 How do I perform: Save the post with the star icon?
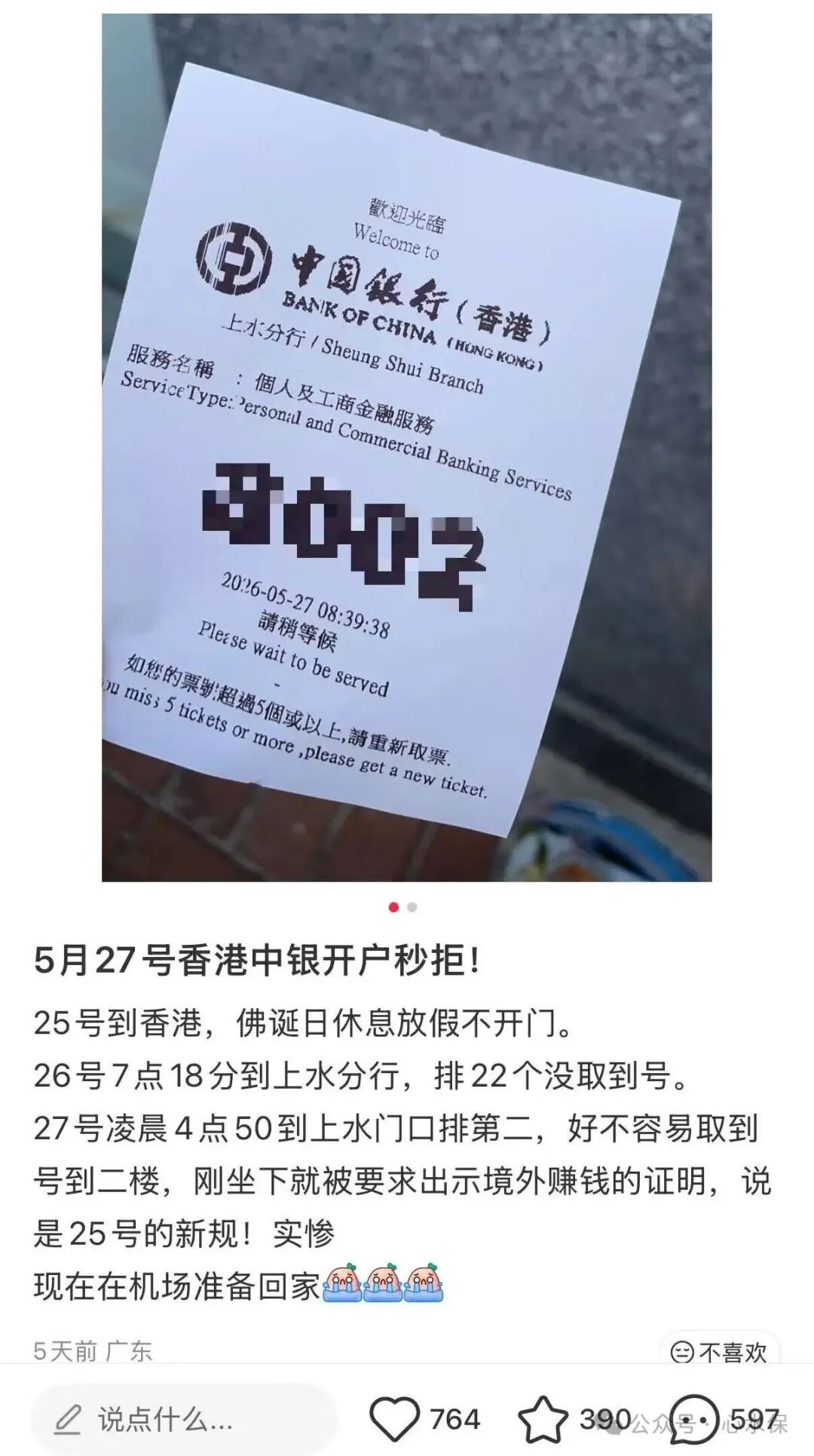pyautogui.click(x=544, y=1420)
